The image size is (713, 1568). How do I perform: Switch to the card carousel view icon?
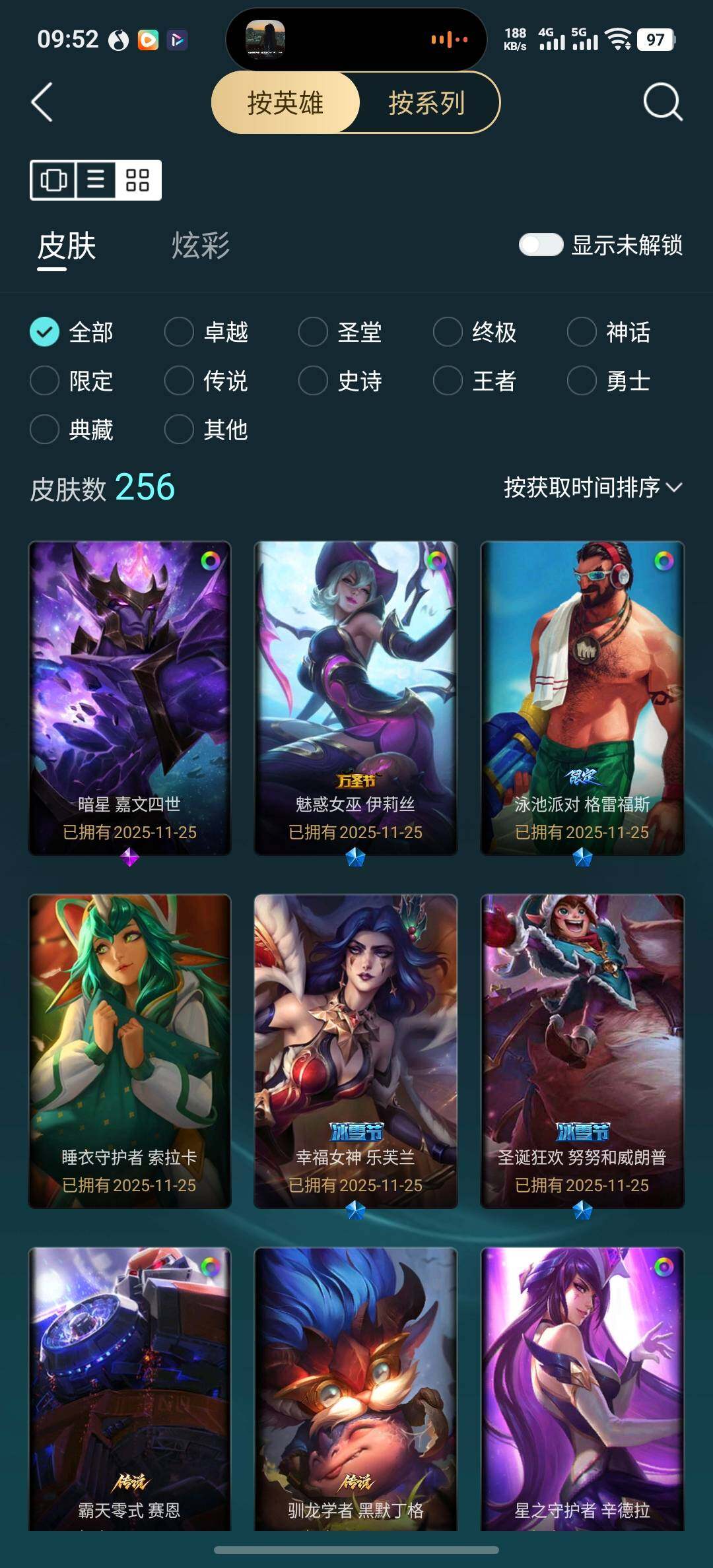tap(53, 180)
